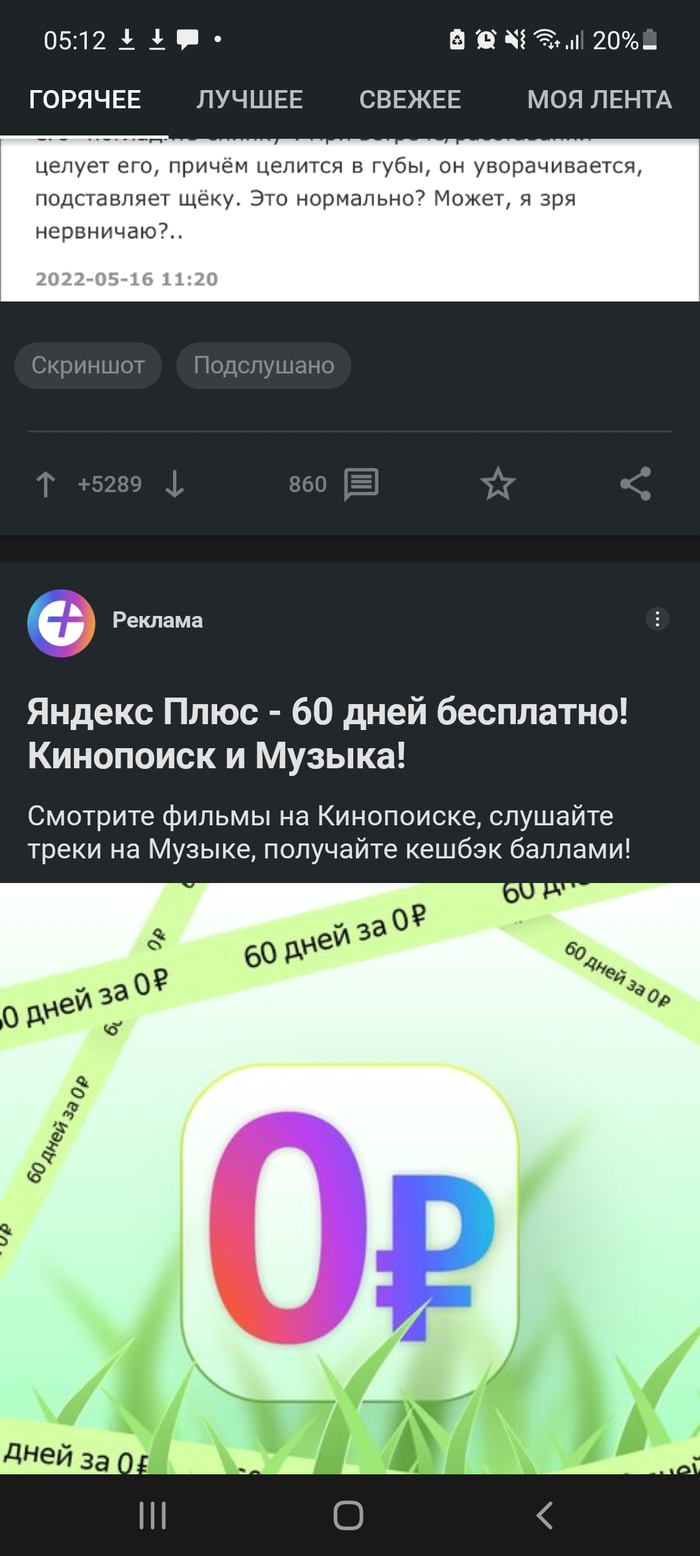Go back with the system back button
The width and height of the screenshot is (700, 1556).
click(x=544, y=1516)
